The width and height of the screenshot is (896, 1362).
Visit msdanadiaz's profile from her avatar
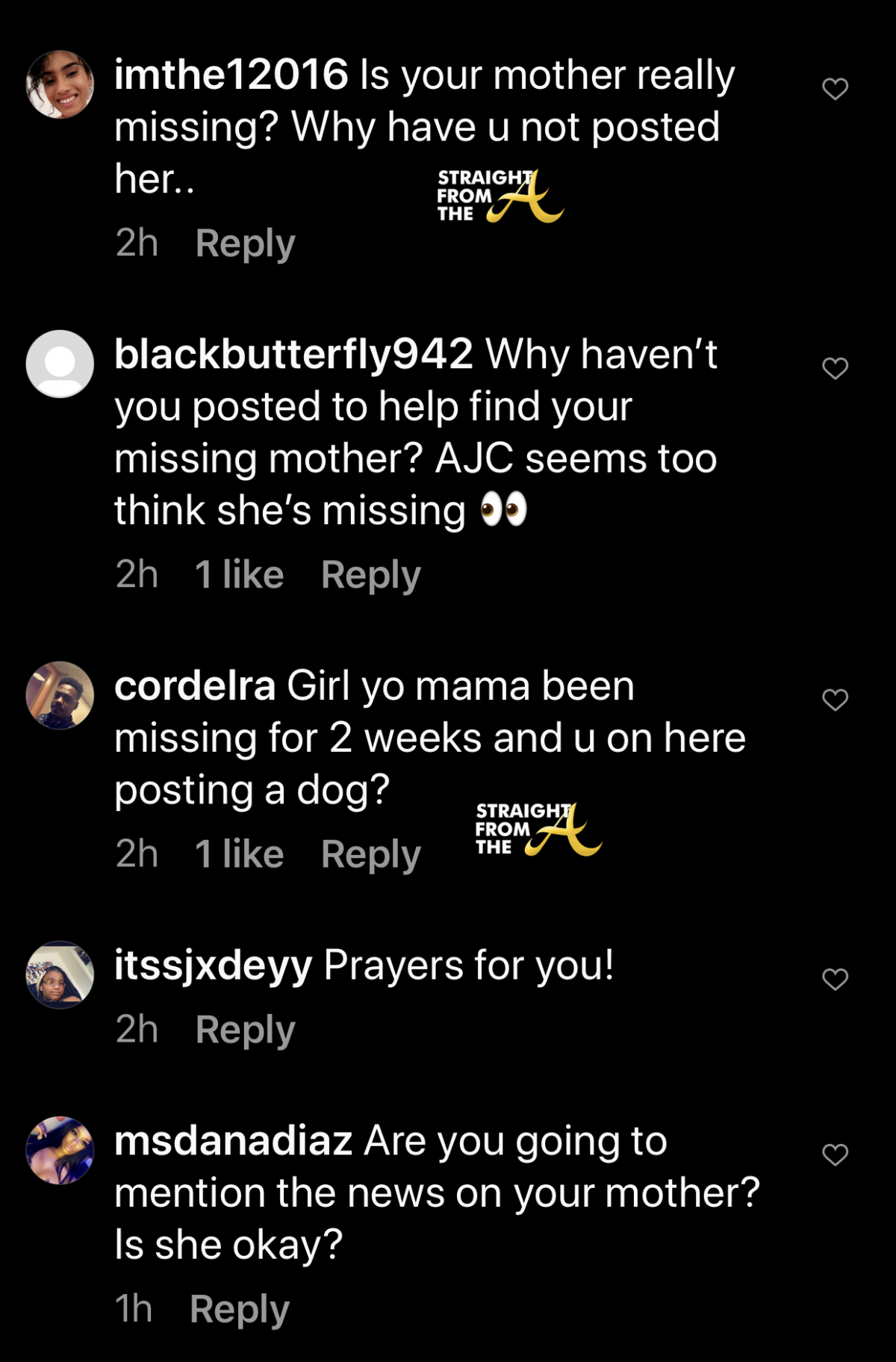pos(60,1150)
